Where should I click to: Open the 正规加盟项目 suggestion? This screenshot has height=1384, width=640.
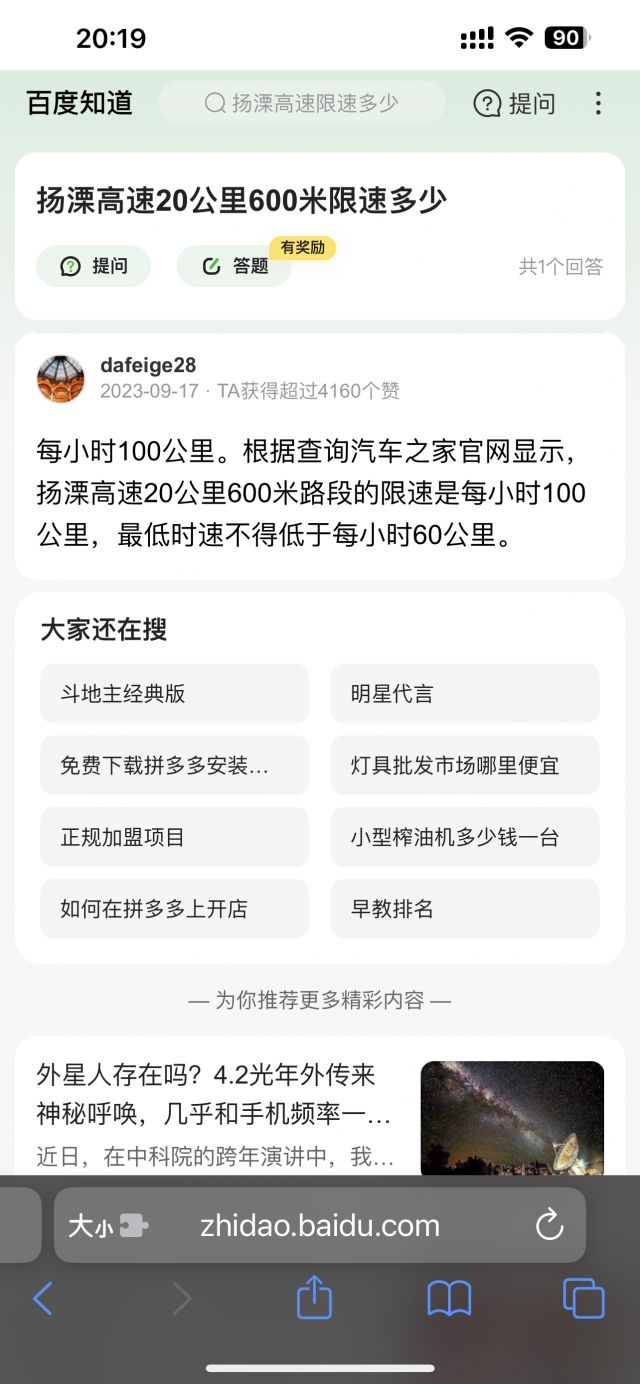coord(174,837)
